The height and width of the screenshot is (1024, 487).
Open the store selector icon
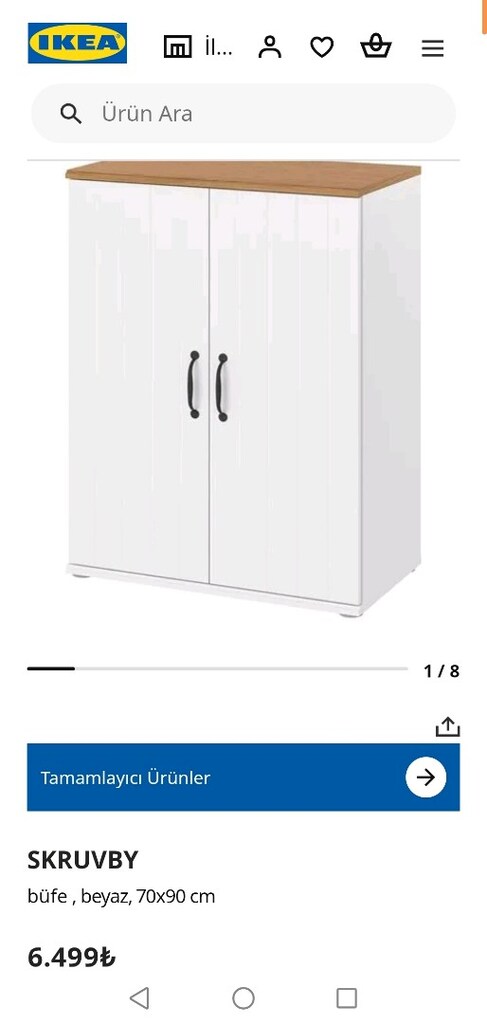pyautogui.click(x=178, y=47)
